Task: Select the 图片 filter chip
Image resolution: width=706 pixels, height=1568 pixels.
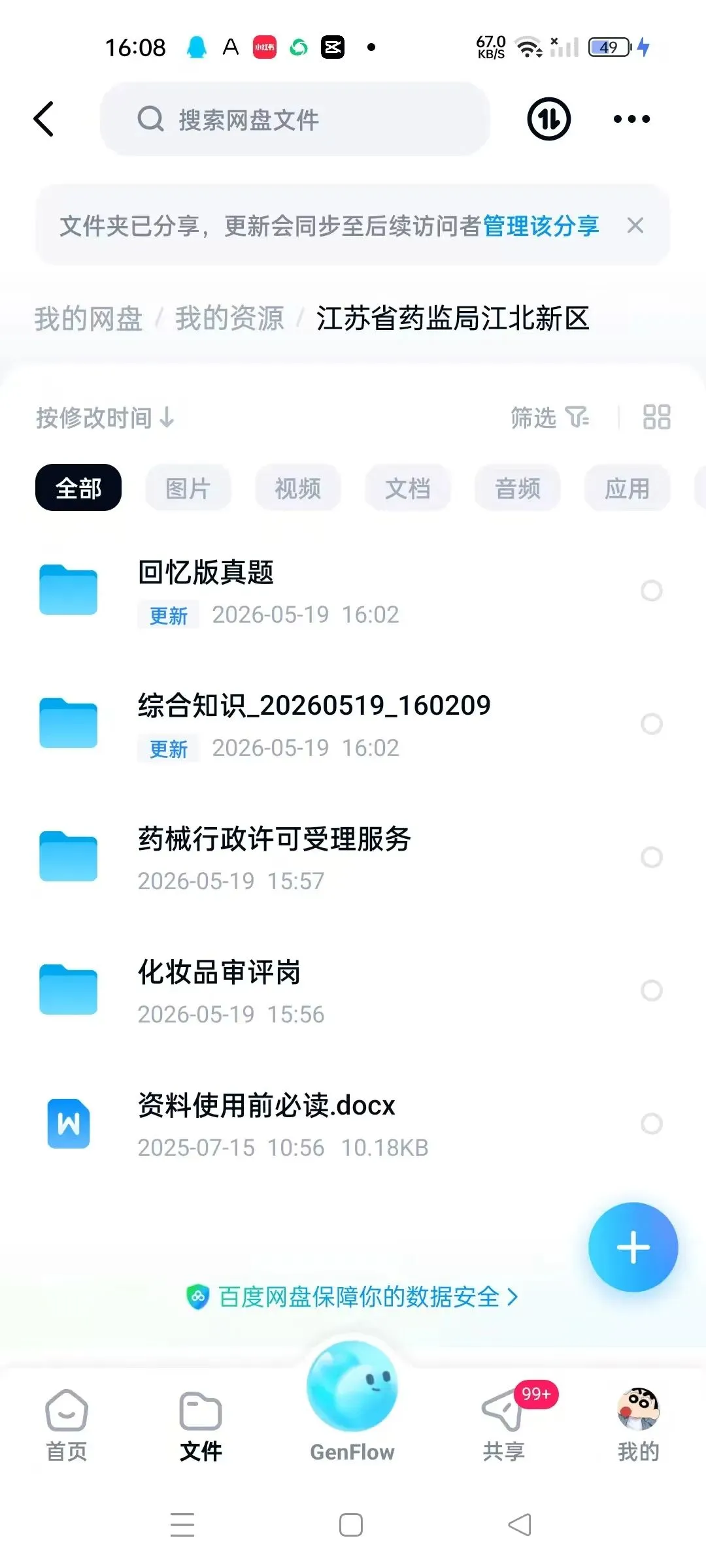Action: click(188, 487)
